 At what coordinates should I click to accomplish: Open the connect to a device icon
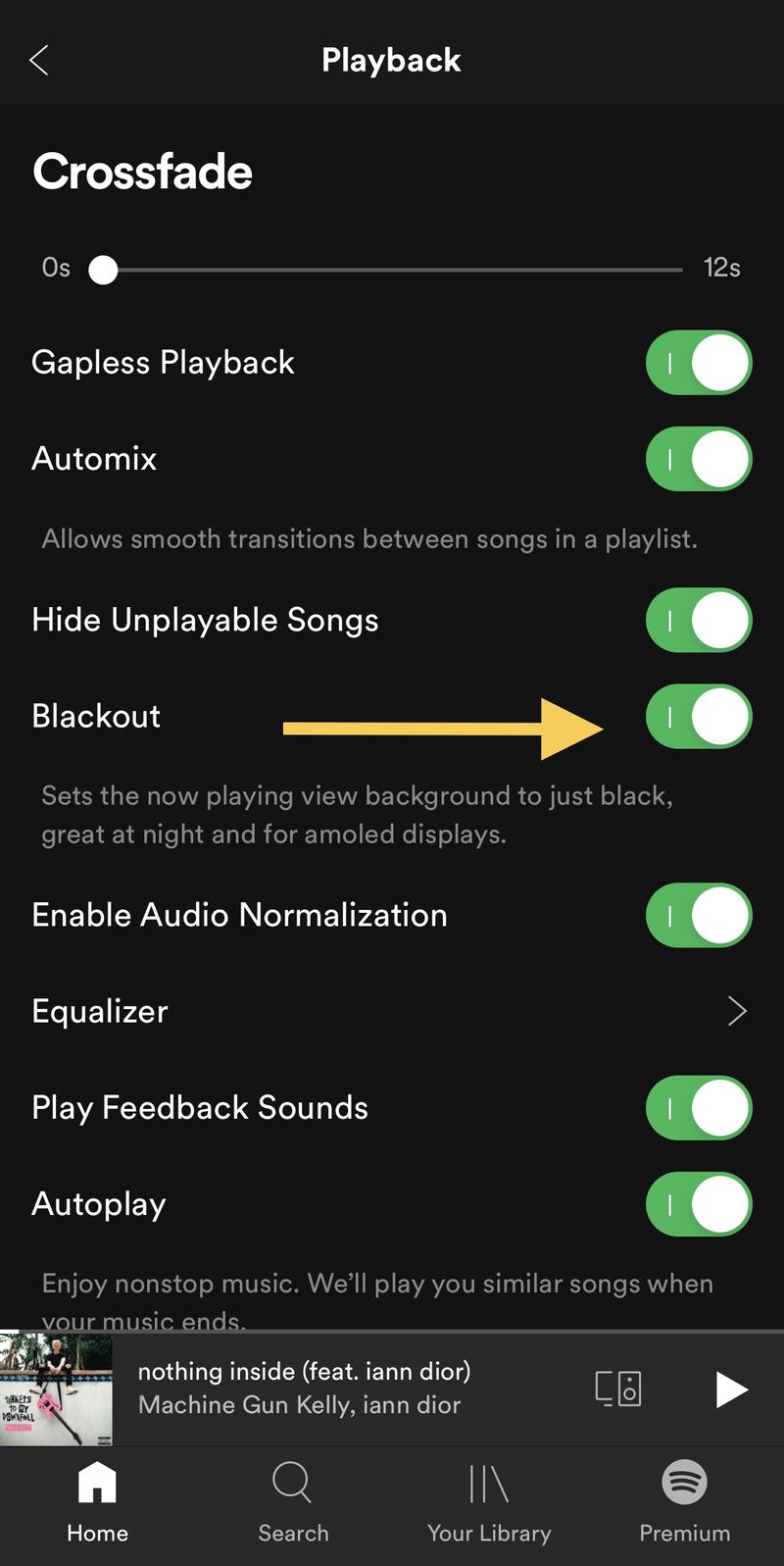coord(618,1389)
